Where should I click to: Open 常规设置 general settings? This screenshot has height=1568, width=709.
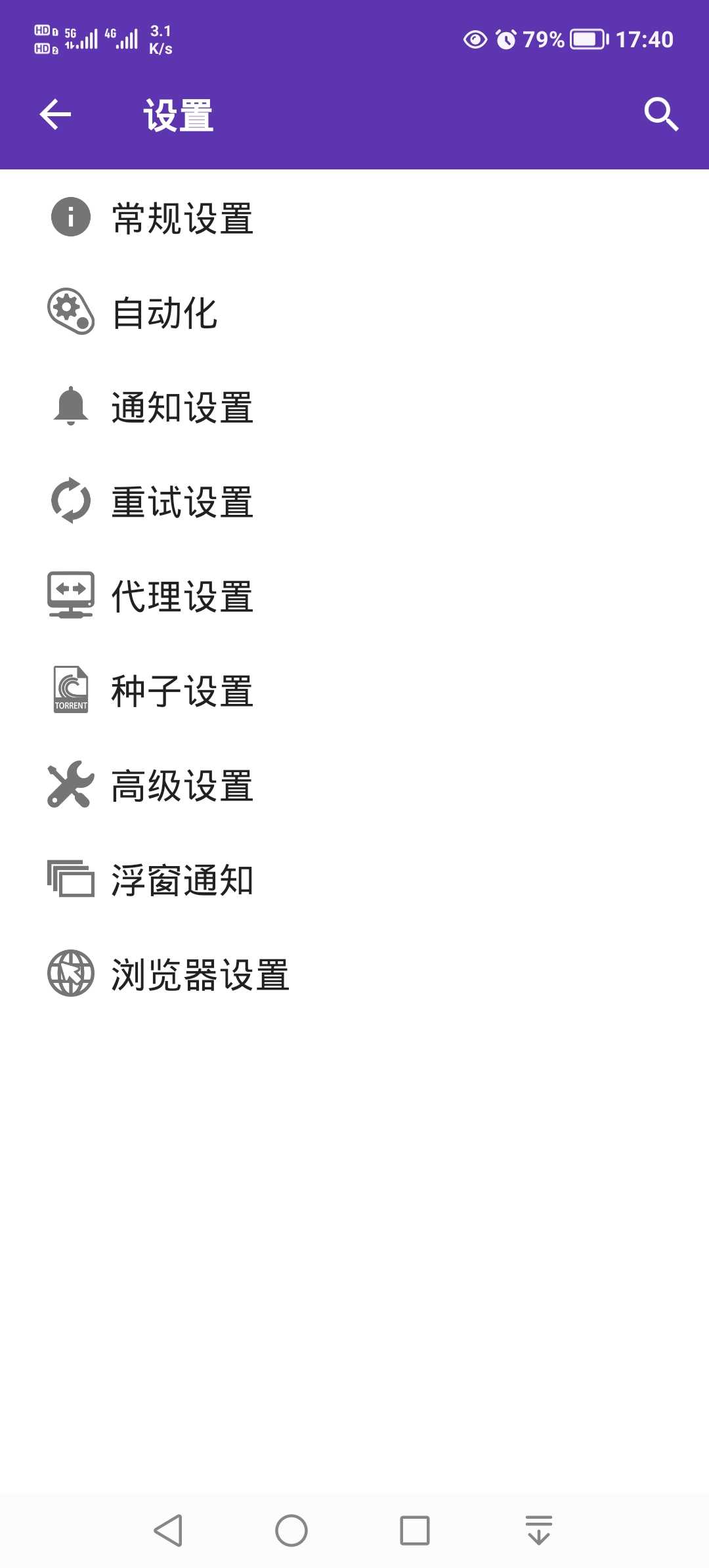point(183,218)
